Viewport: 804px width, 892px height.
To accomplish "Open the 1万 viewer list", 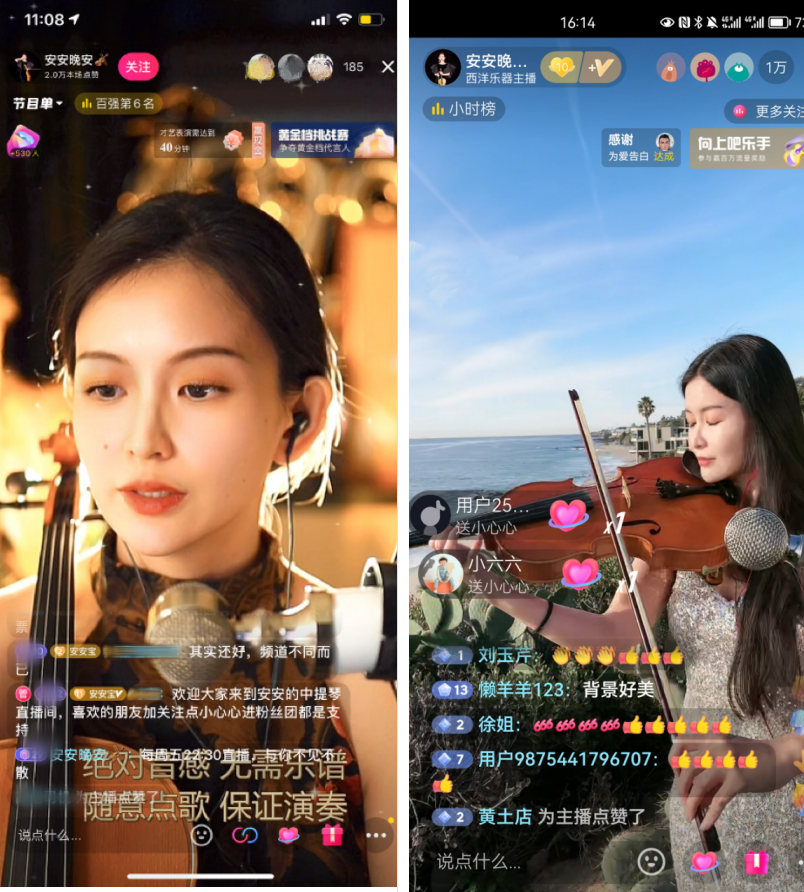I will [776, 68].
